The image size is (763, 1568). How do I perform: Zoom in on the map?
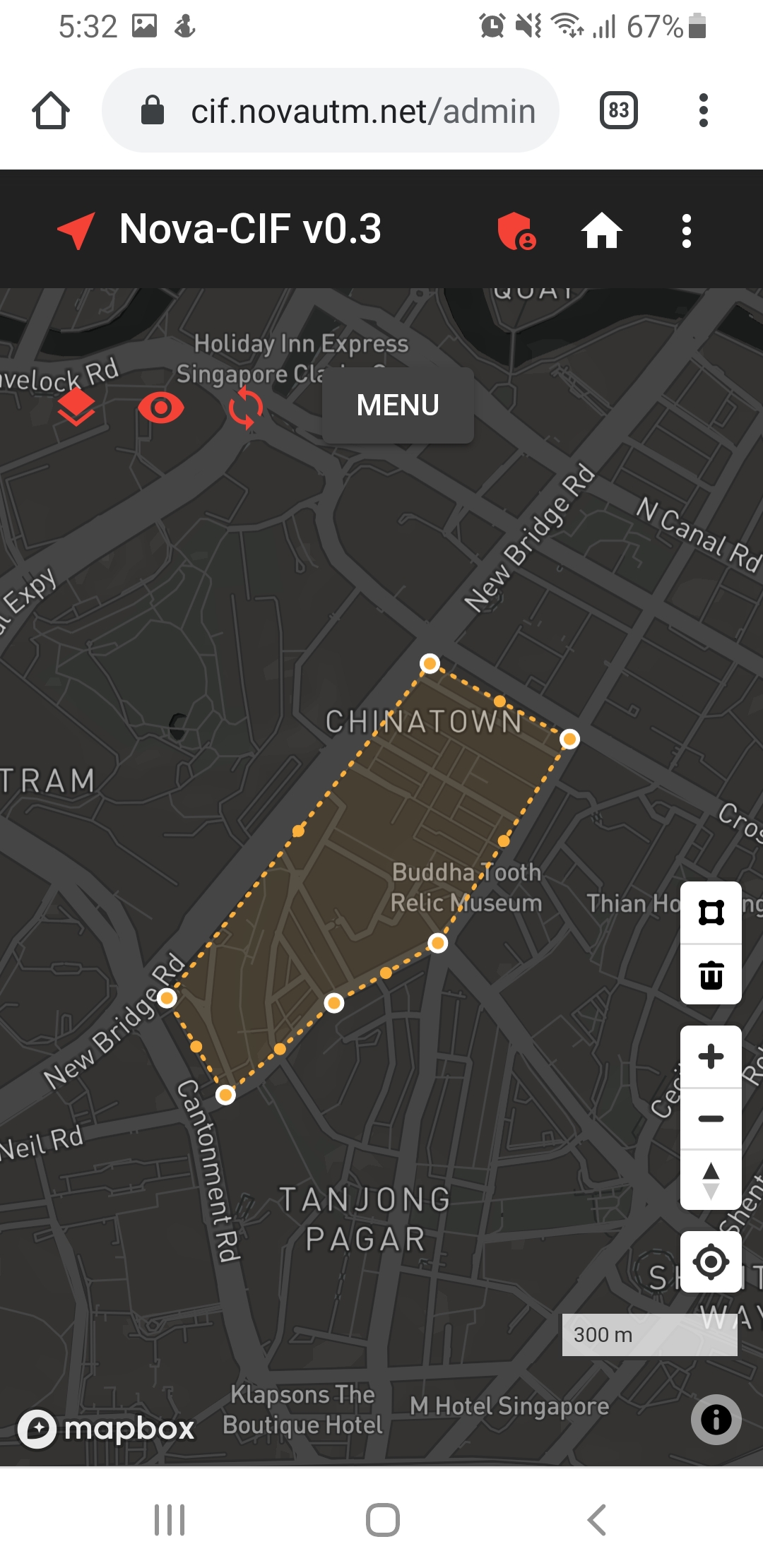tap(711, 1057)
